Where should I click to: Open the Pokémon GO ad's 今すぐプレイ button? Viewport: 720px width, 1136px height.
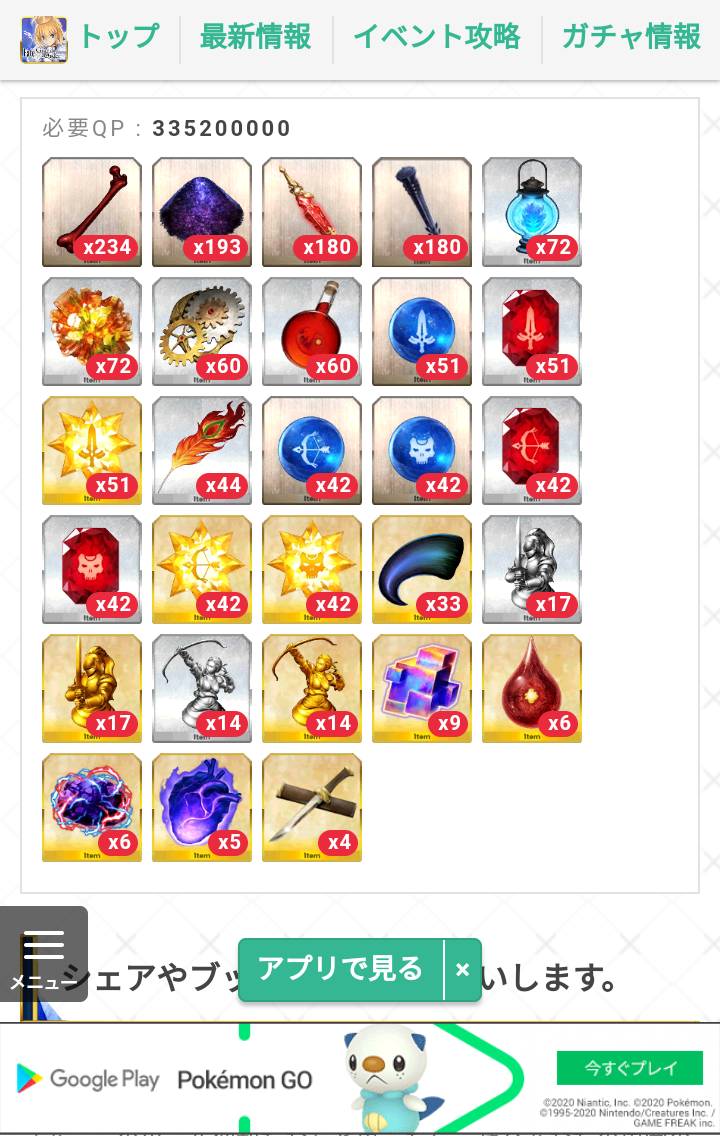tap(630, 1067)
